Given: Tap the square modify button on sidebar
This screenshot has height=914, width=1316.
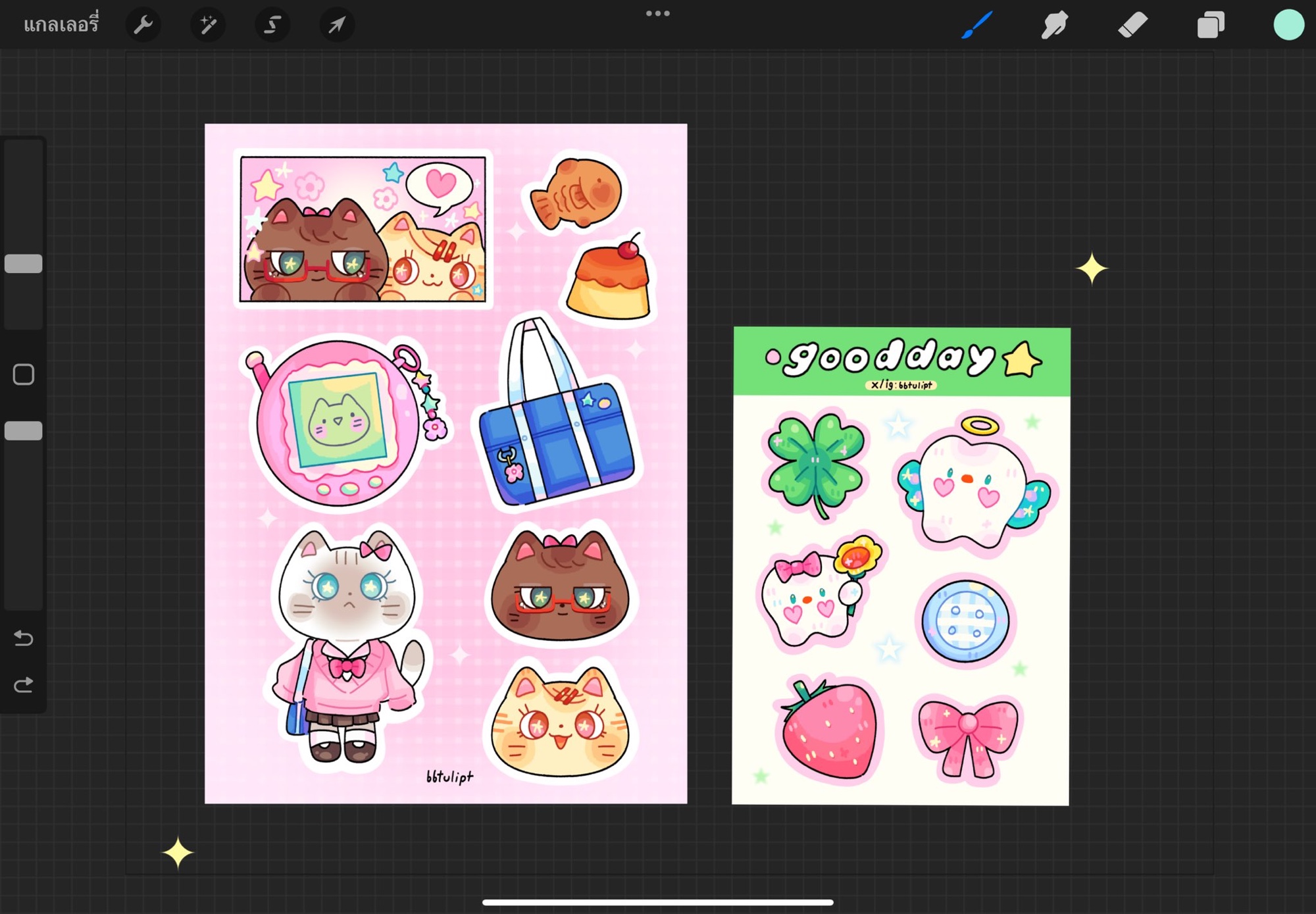Looking at the screenshot, I should coord(24,374).
